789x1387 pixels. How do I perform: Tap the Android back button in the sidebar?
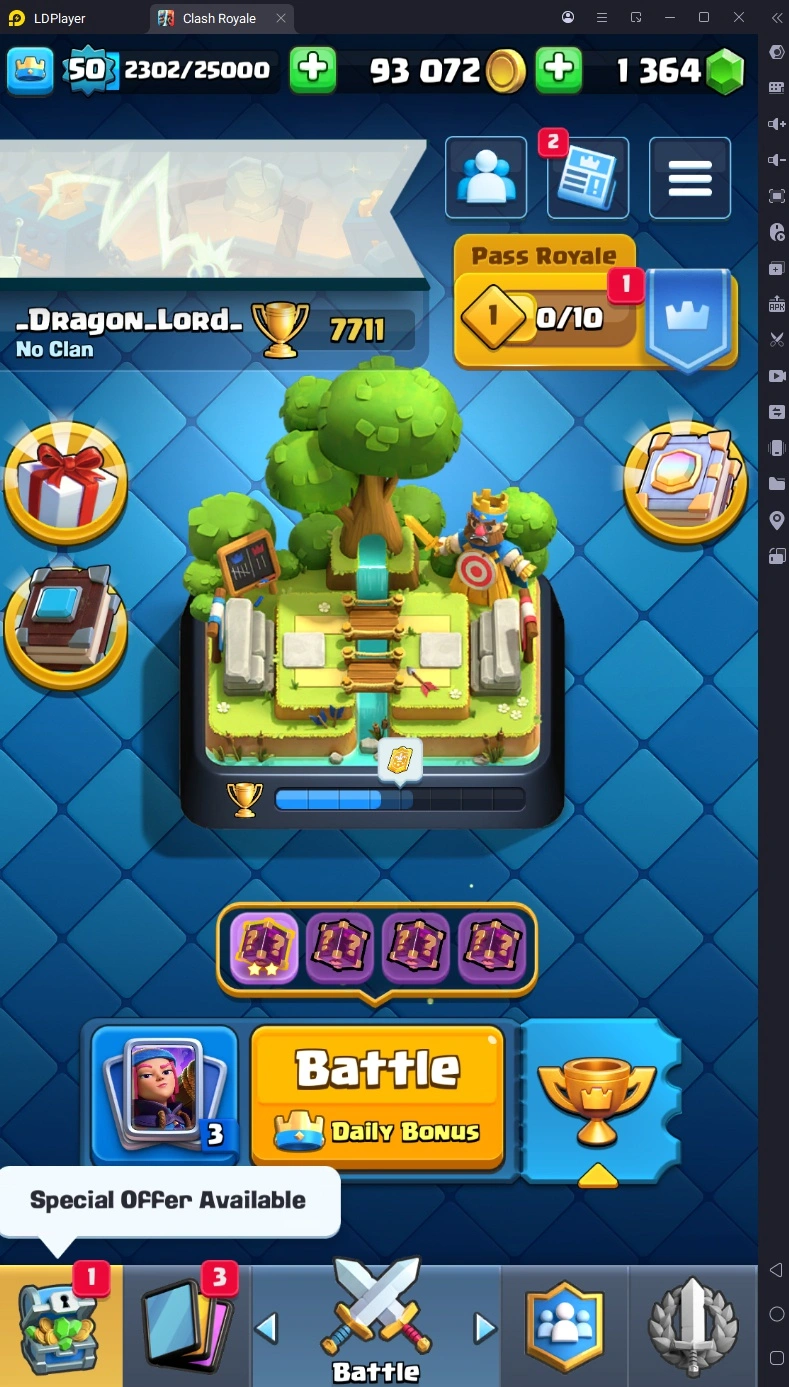pyautogui.click(x=776, y=1270)
